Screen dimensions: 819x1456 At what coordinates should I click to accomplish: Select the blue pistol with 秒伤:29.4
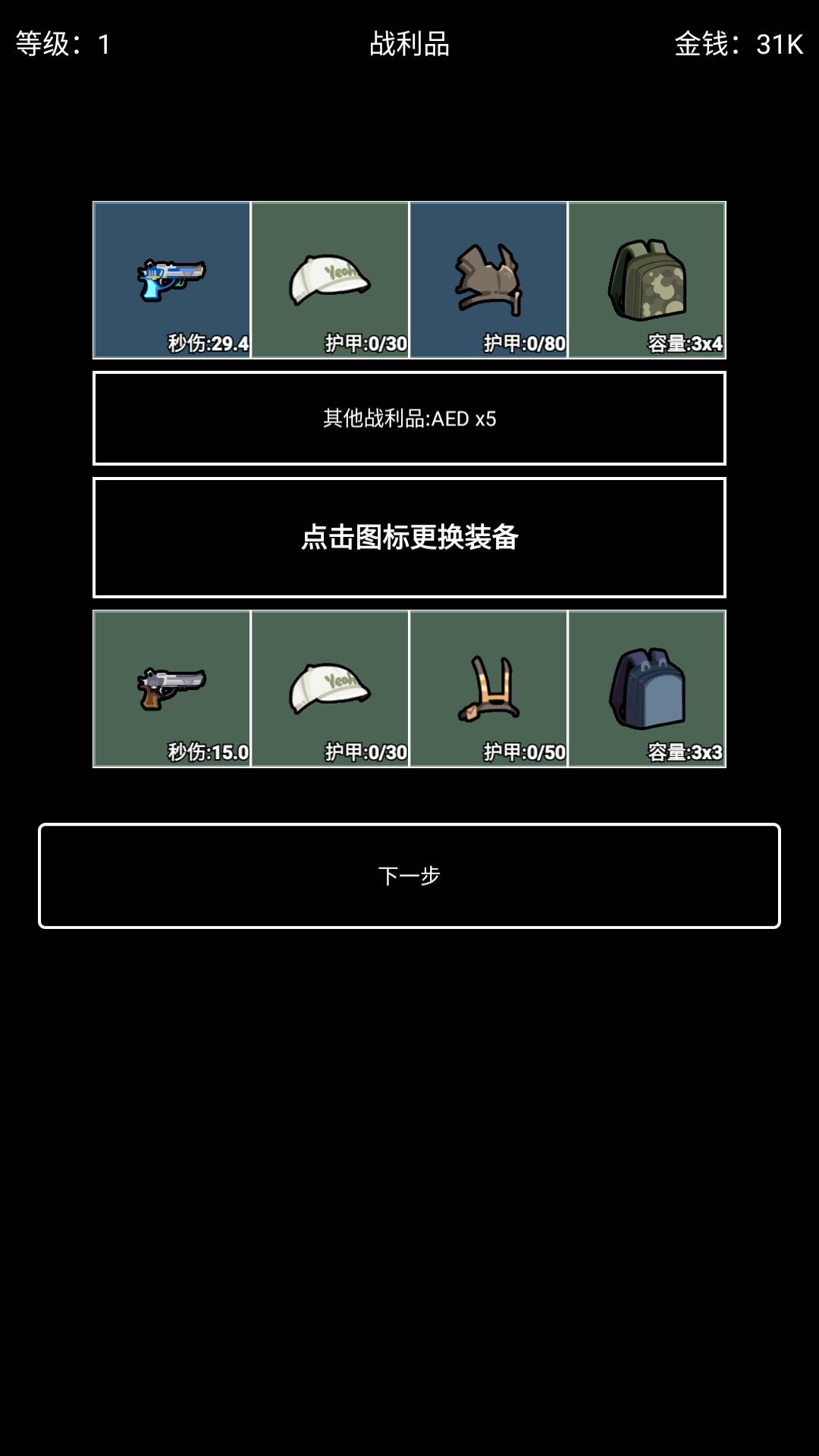coord(171,277)
